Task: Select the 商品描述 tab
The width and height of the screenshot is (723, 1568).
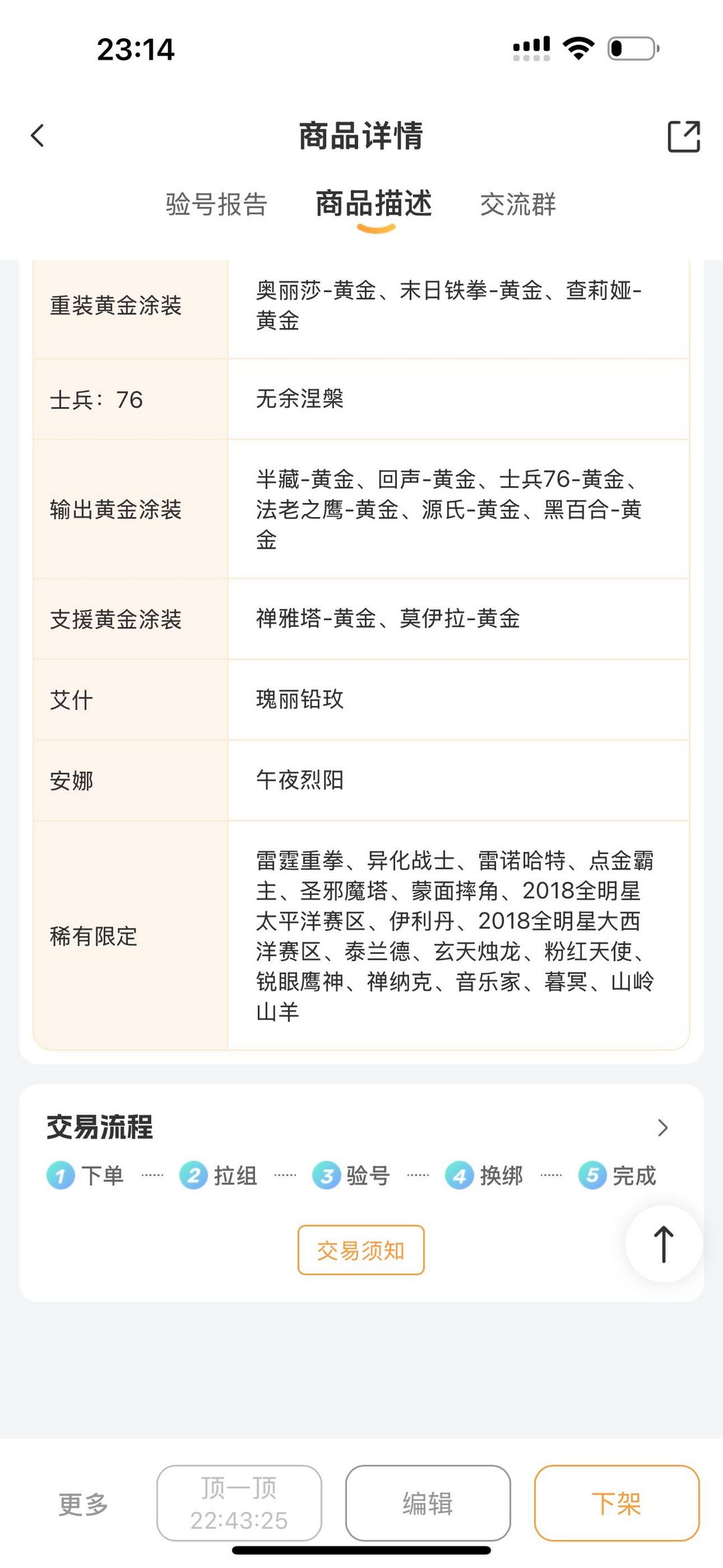Action: click(x=374, y=204)
